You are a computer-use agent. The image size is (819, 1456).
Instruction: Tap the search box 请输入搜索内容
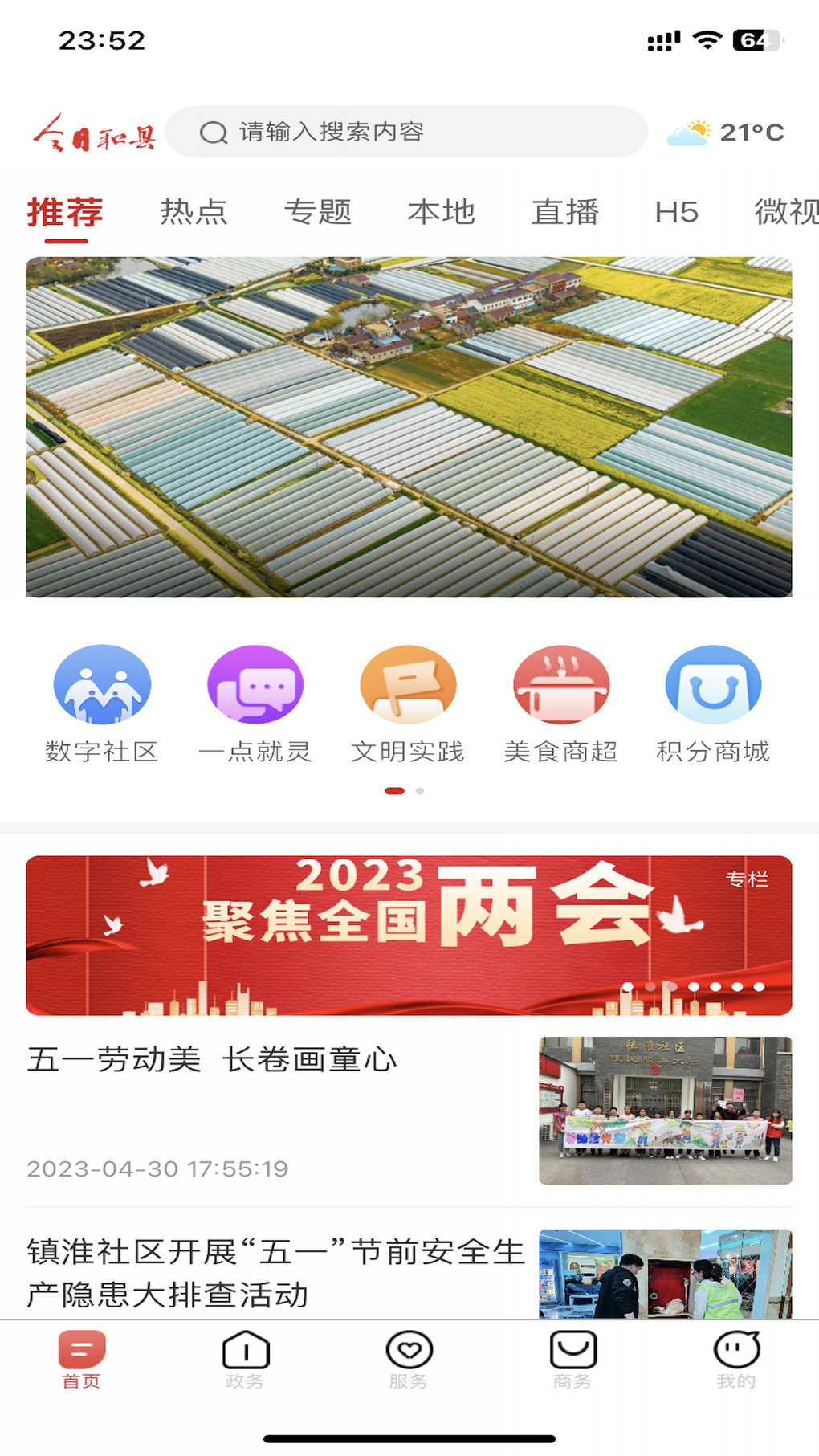point(405,132)
